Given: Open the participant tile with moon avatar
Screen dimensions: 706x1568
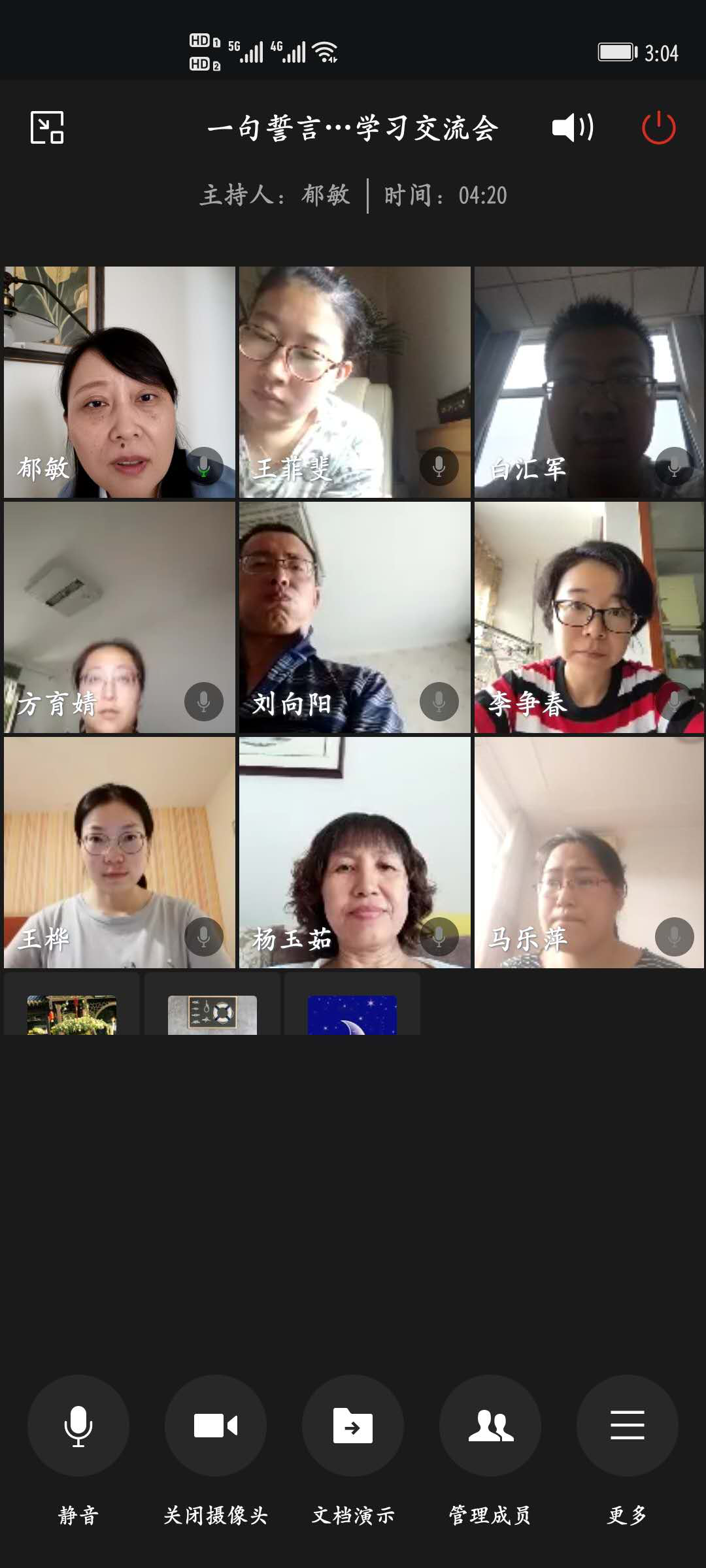Looking at the screenshot, I should 352,1005.
